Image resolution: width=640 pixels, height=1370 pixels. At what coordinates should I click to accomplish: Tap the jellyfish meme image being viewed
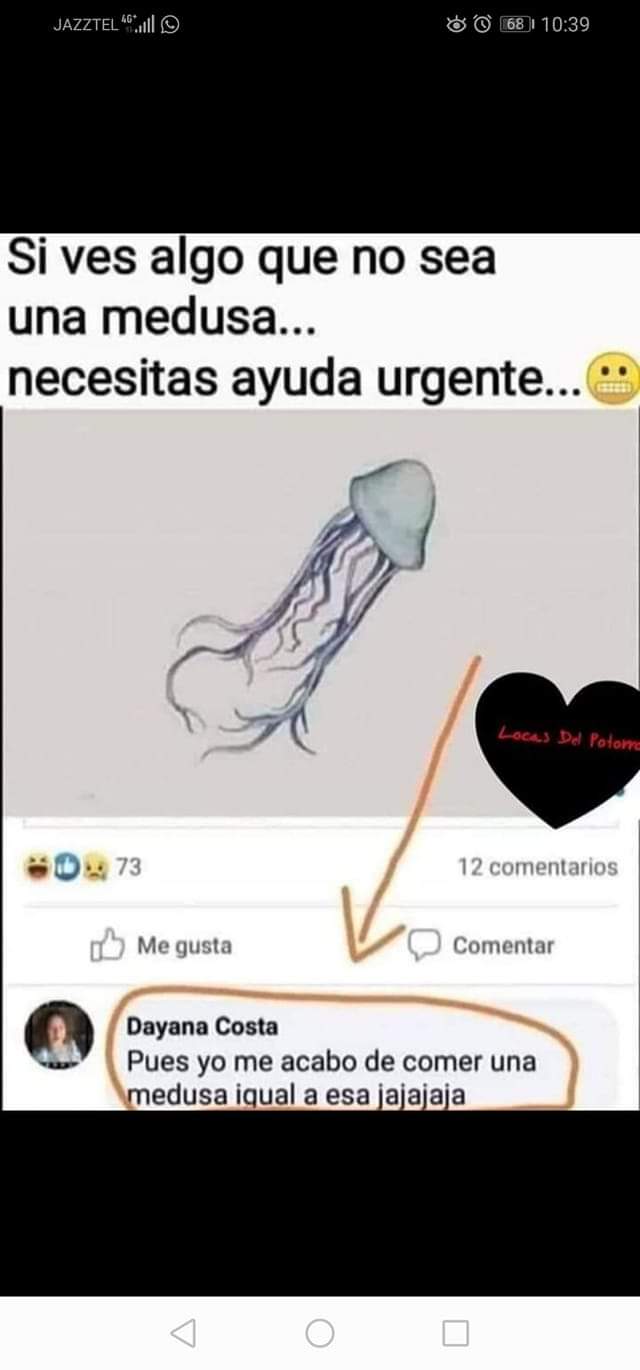point(320,671)
